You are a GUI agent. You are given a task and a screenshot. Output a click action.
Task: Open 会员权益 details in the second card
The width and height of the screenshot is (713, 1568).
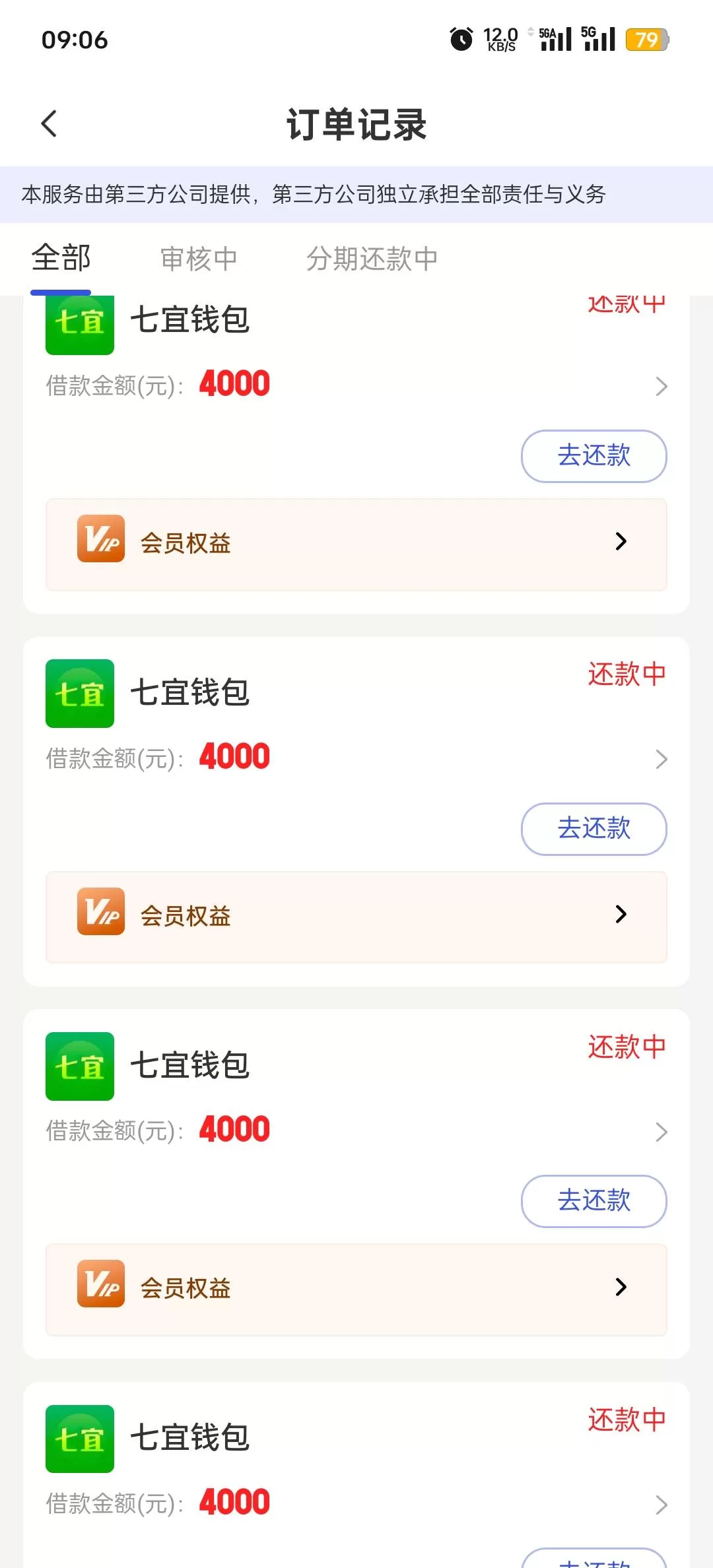coord(619,914)
